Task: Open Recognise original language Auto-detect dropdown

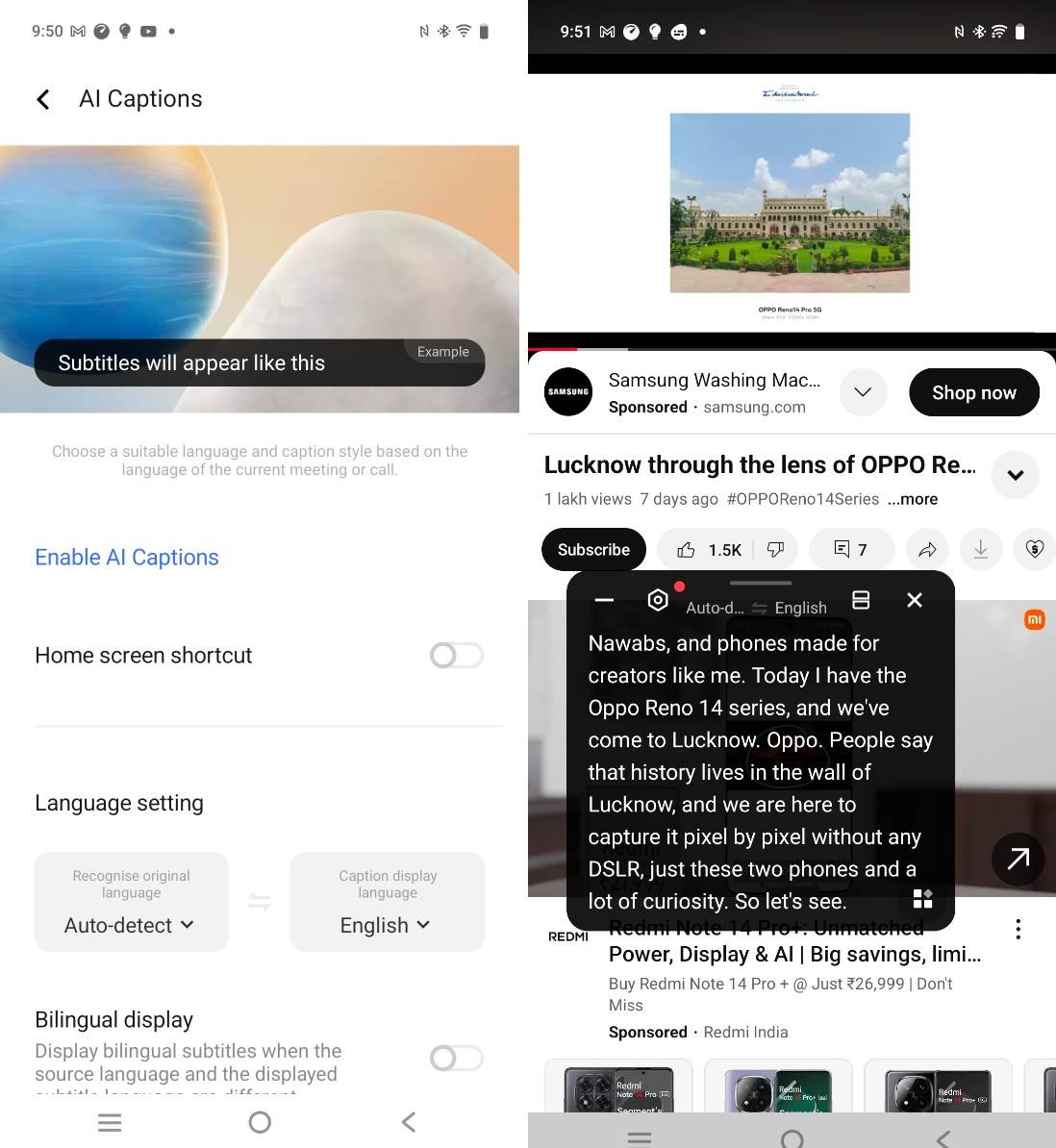Action: click(x=131, y=925)
